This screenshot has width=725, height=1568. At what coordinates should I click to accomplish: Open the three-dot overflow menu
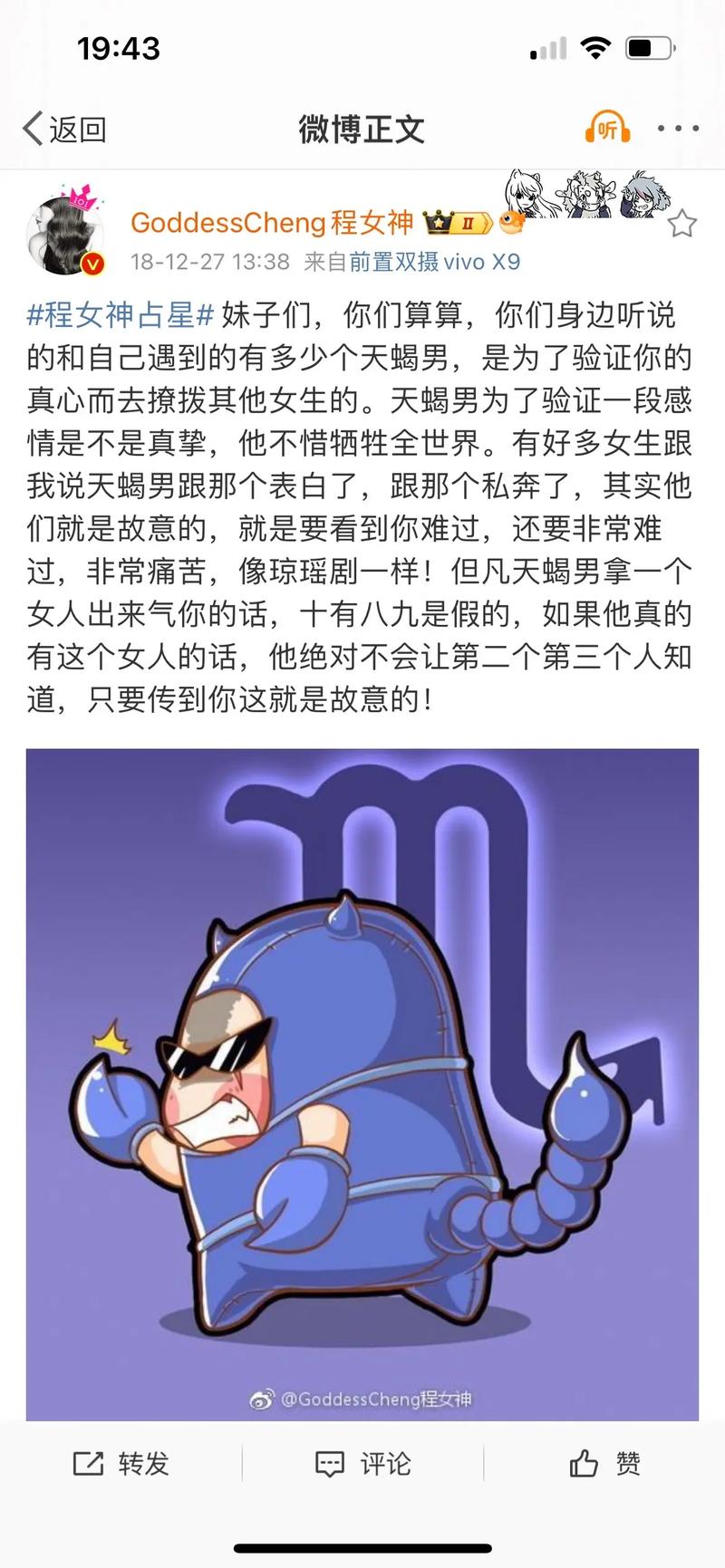[678, 129]
